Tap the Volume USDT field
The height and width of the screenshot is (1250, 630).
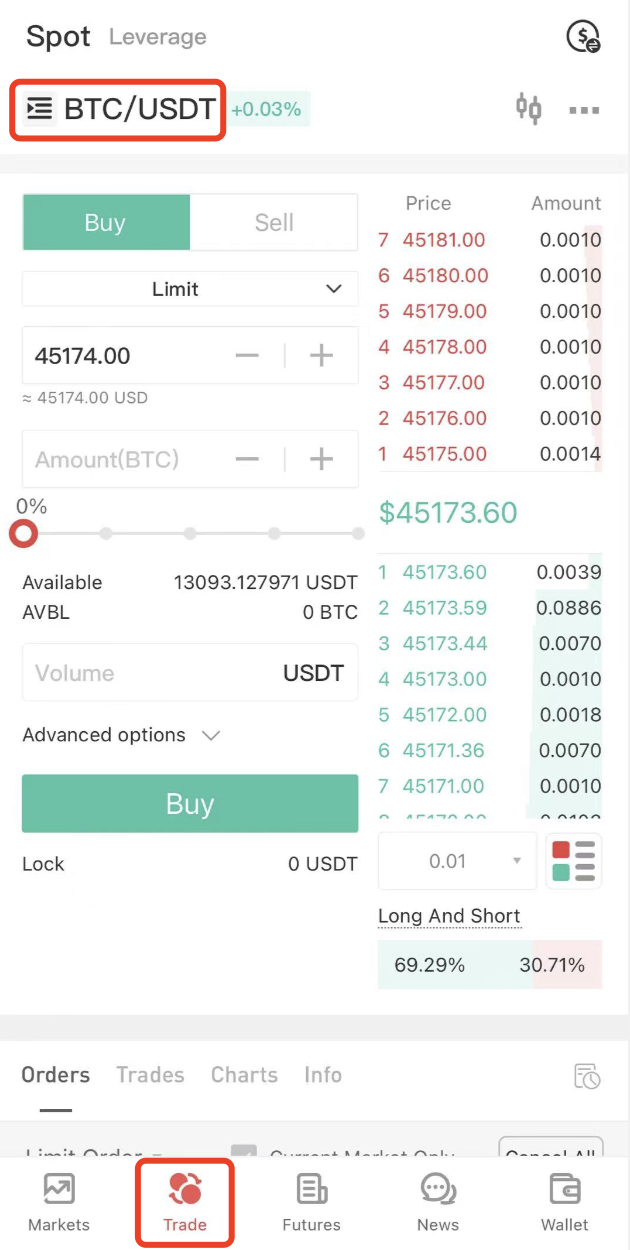190,673
